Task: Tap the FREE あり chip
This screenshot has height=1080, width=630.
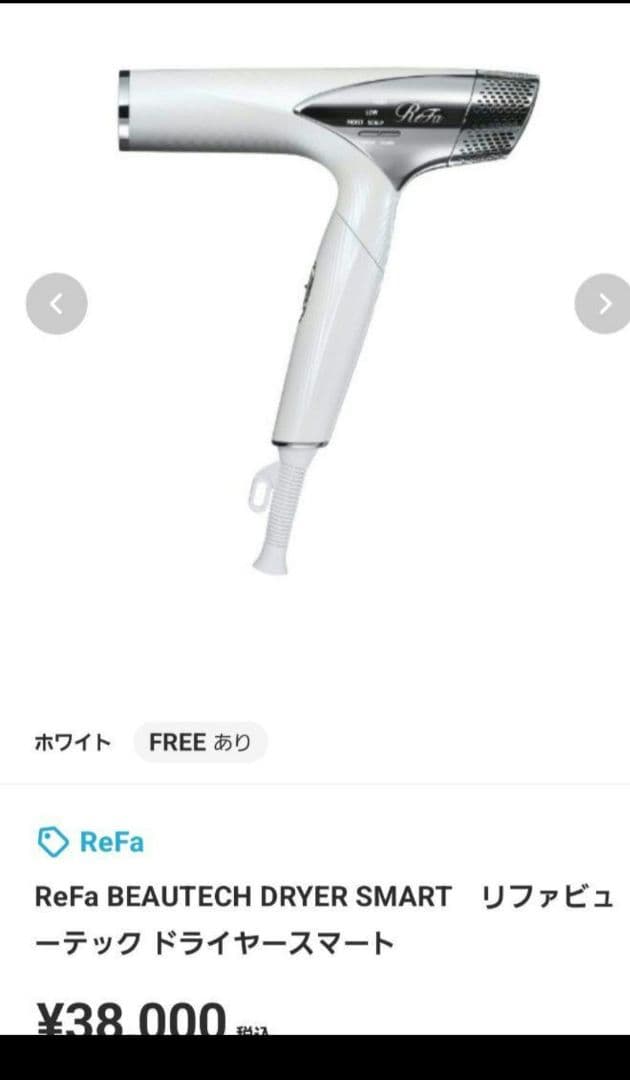Action: click(200, 742)
